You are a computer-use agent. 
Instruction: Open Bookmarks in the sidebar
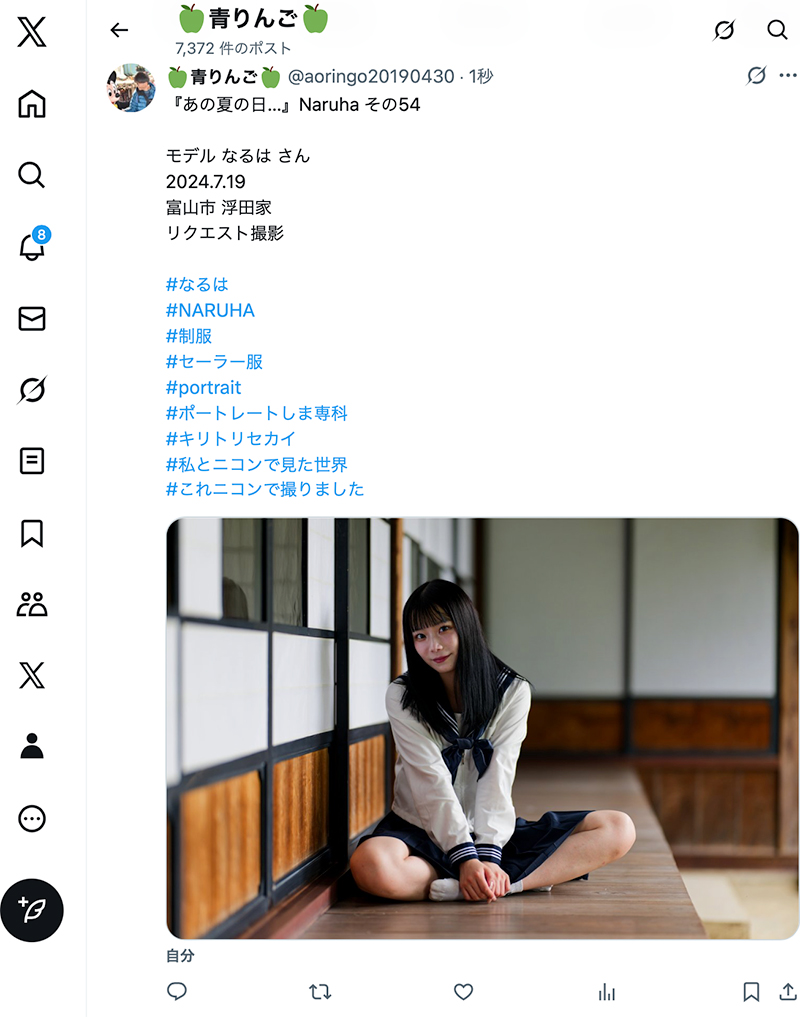pos(32,533)
